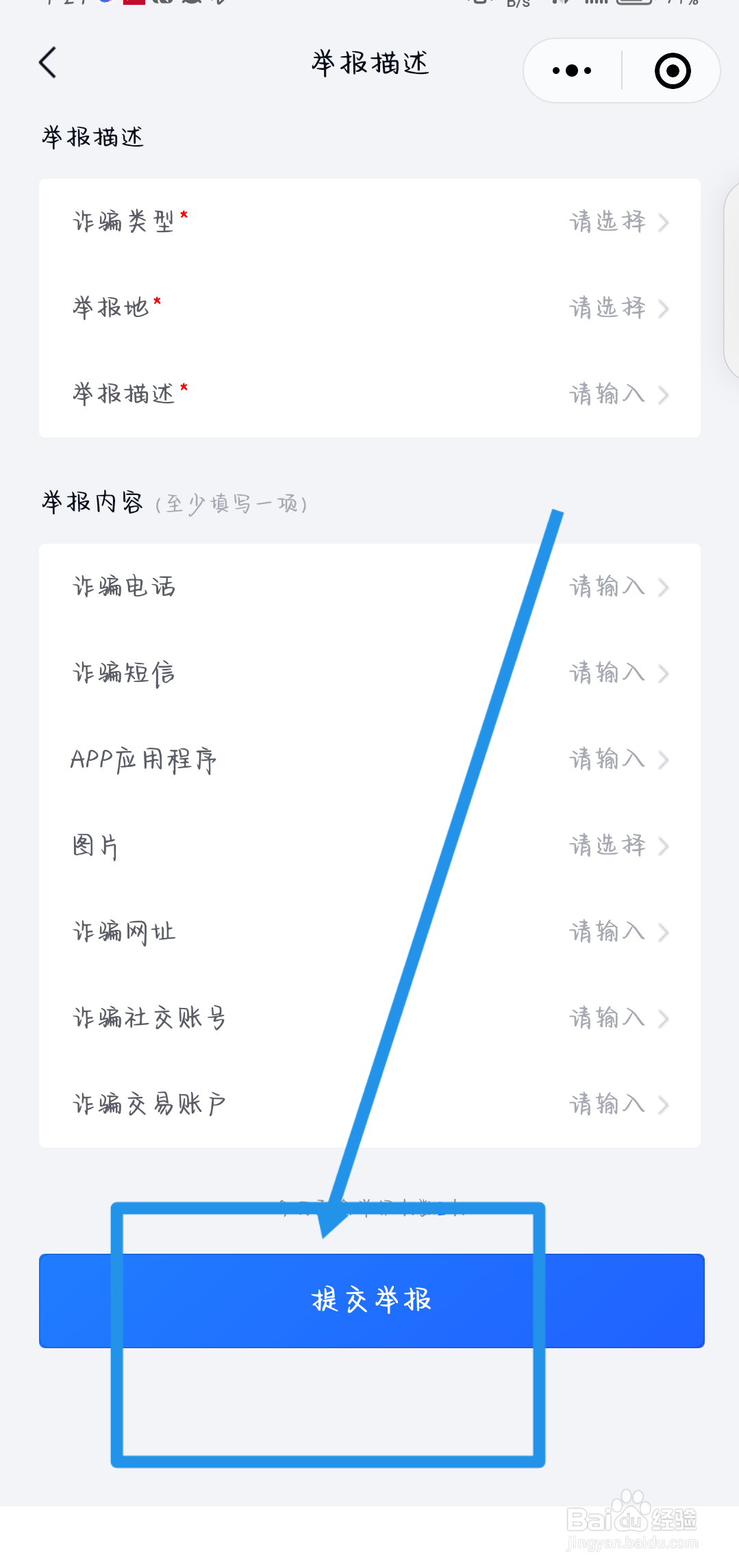Viewport: 739px width, 1568px height.
Task: Open the required 举报描述 input row
Action: tap(370, 394)
